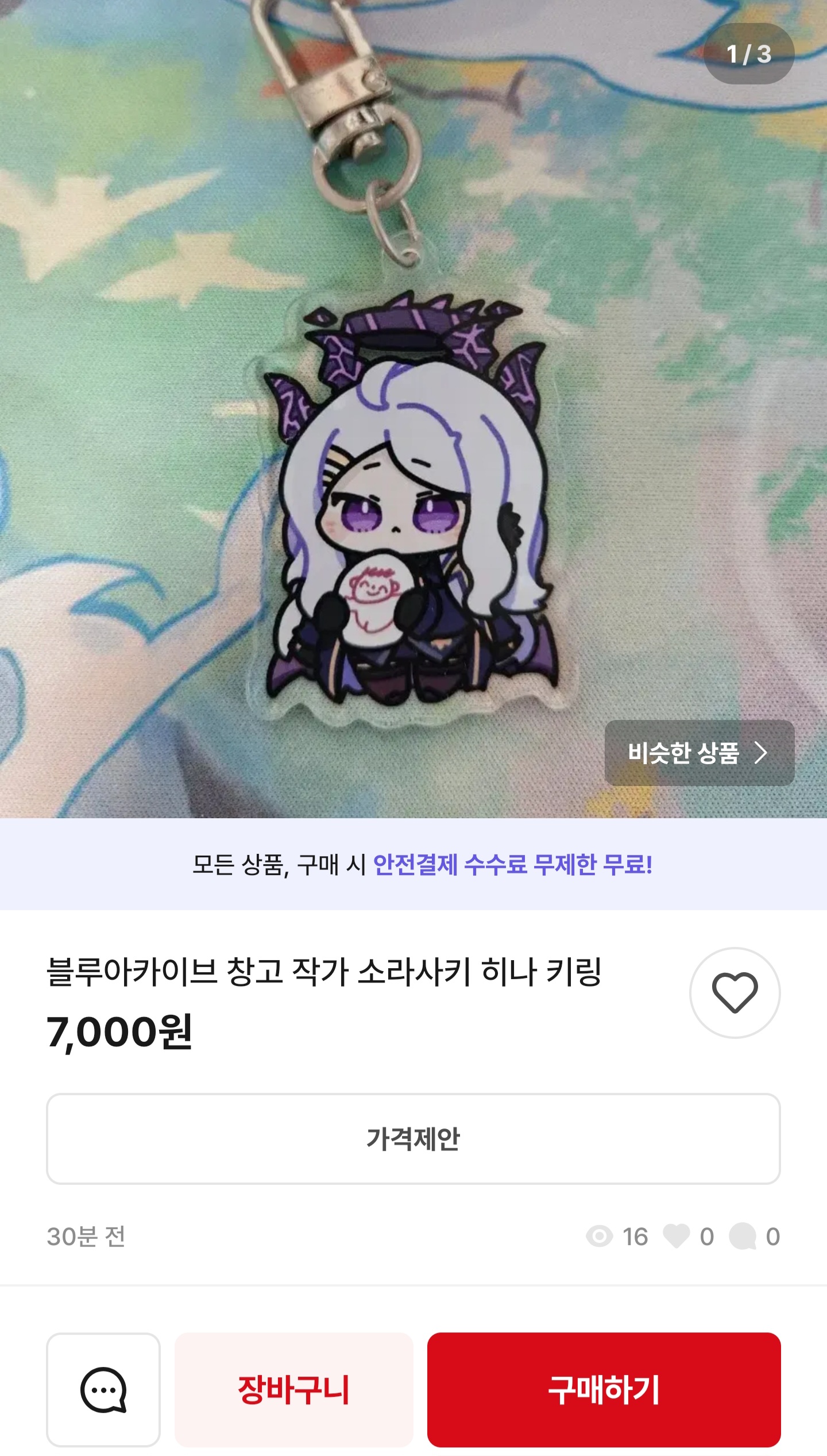Open chat with the seller
This screenshot has width=827, height=1456.
pos(103,1389)
